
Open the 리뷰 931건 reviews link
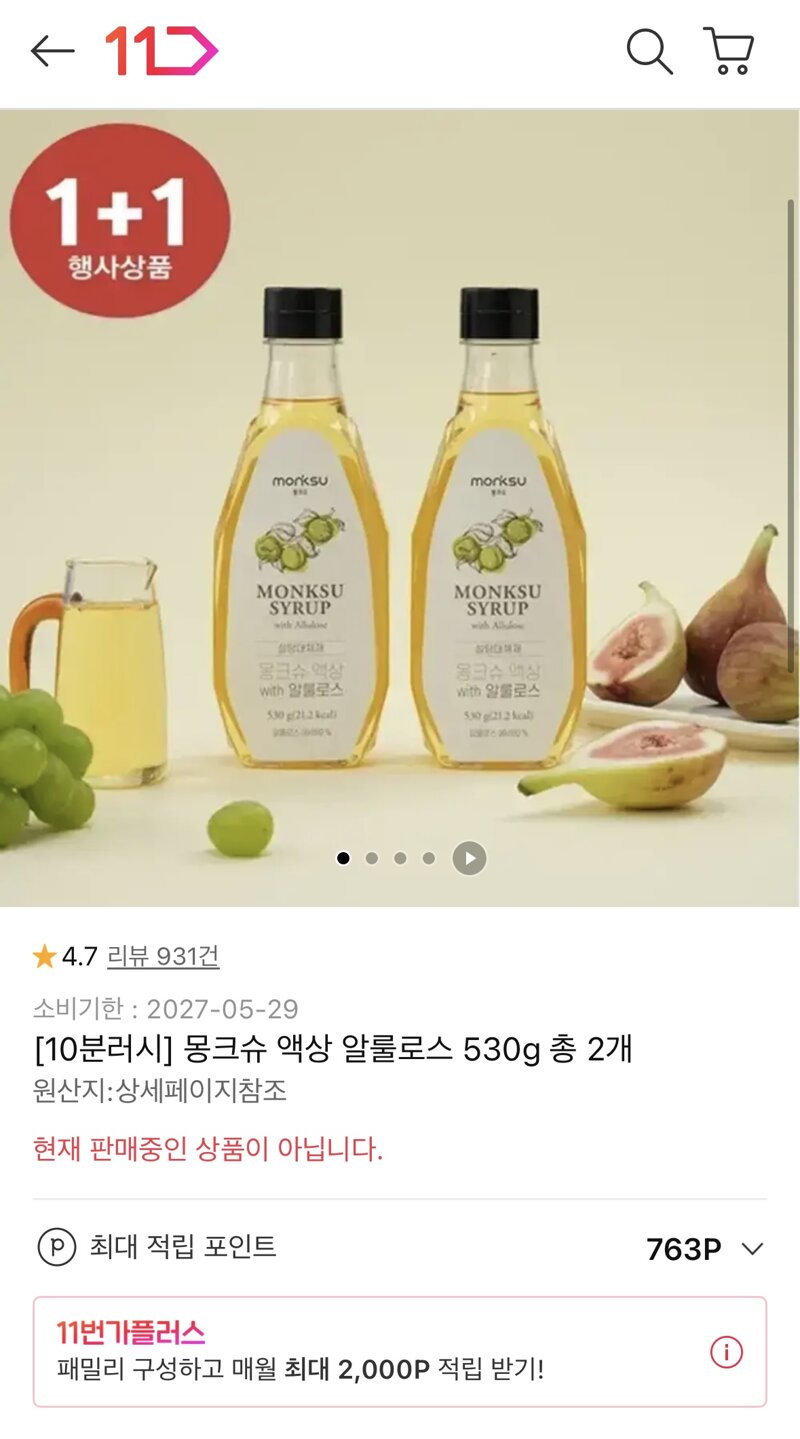click(x=163, y=957)
